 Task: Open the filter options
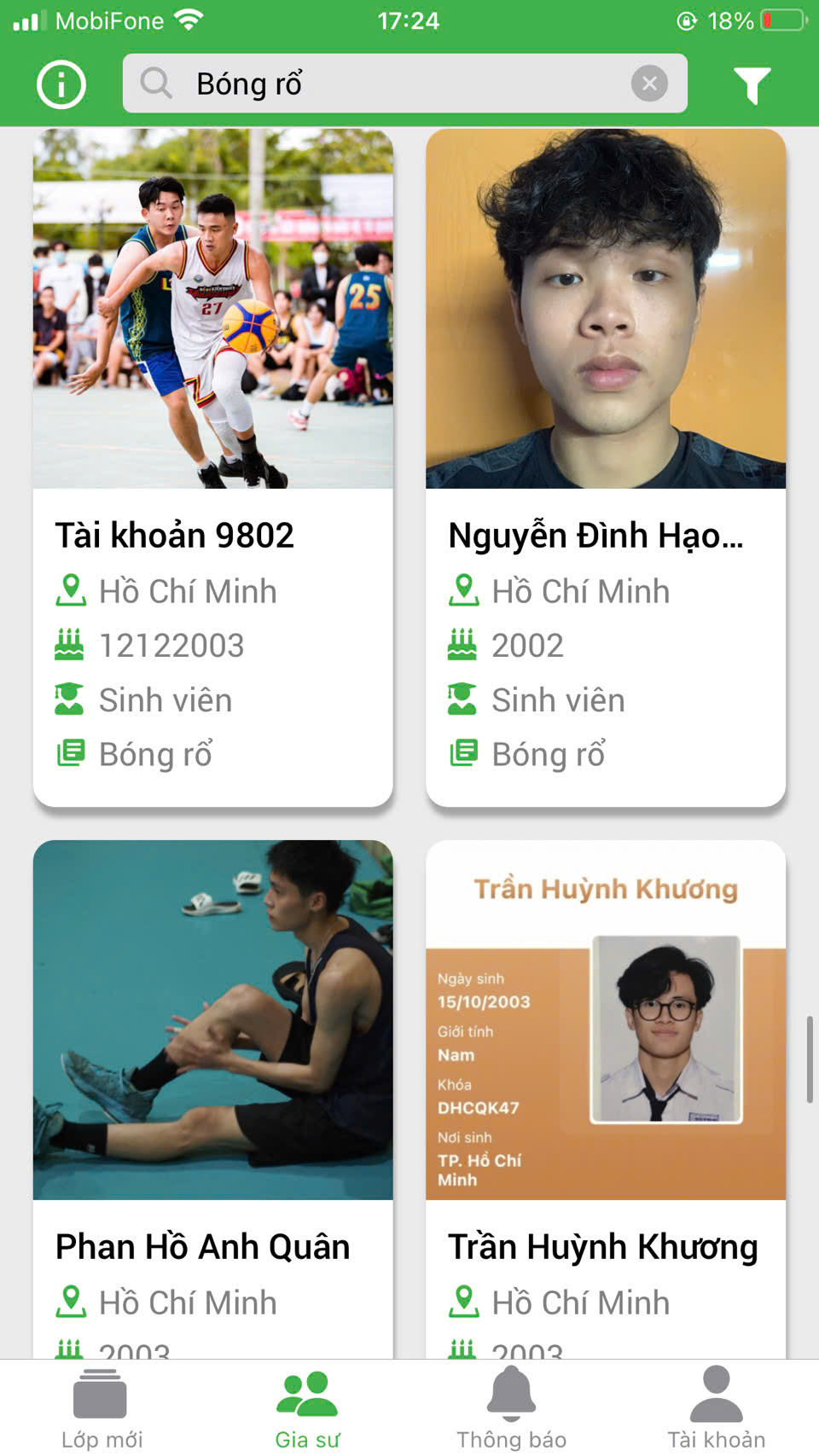coord(752,84)
